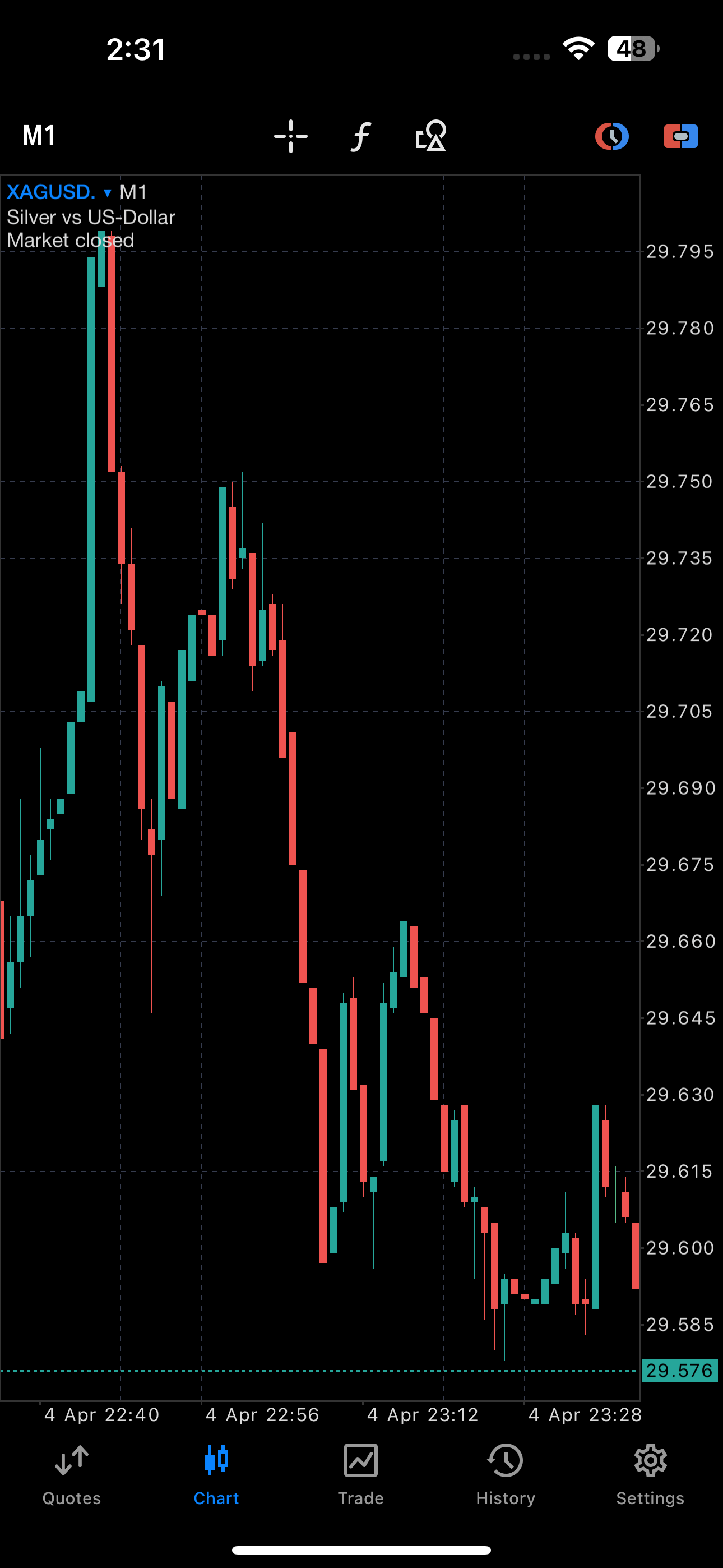Open the drawing objects tool
Image resolution: width=723 pixels, height=1568 pixels.
431,136
